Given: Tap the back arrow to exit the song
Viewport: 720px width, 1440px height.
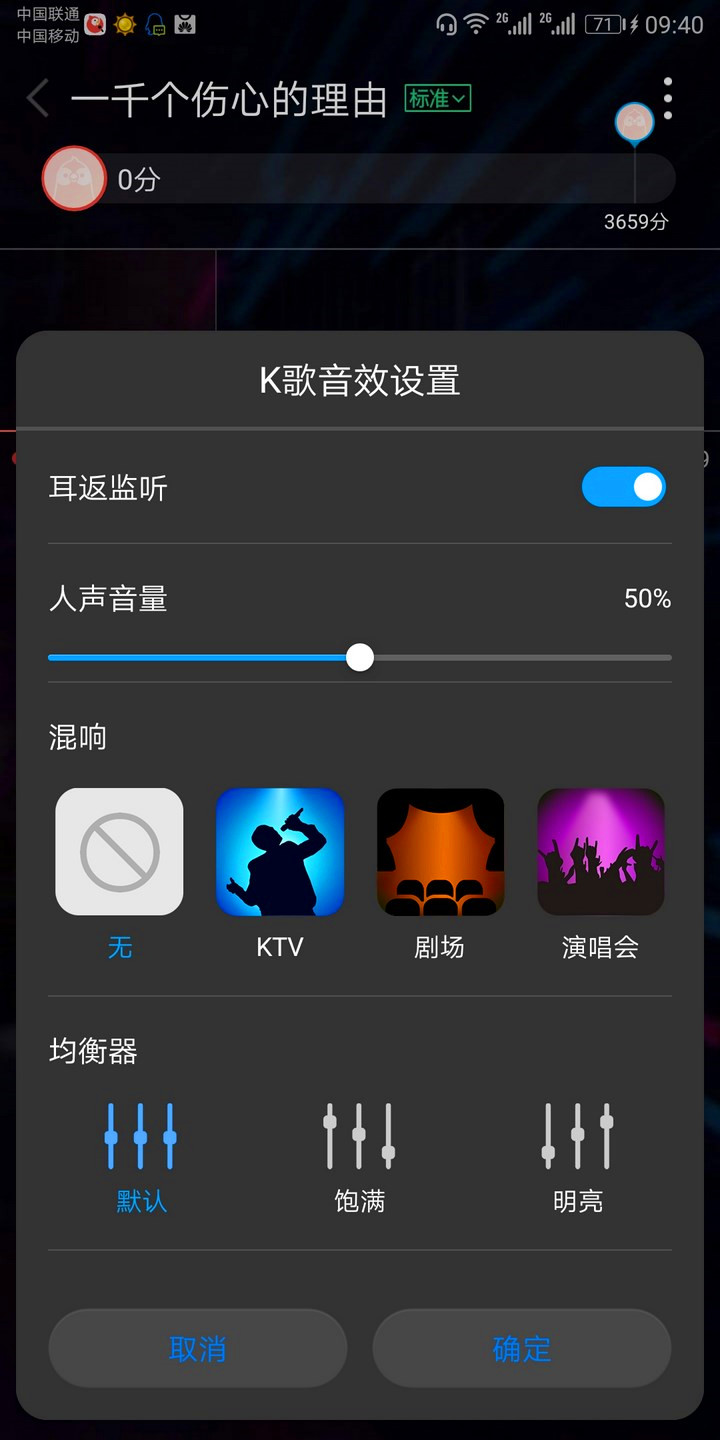Looking at the screenshot, I should (x=36, y=100).
